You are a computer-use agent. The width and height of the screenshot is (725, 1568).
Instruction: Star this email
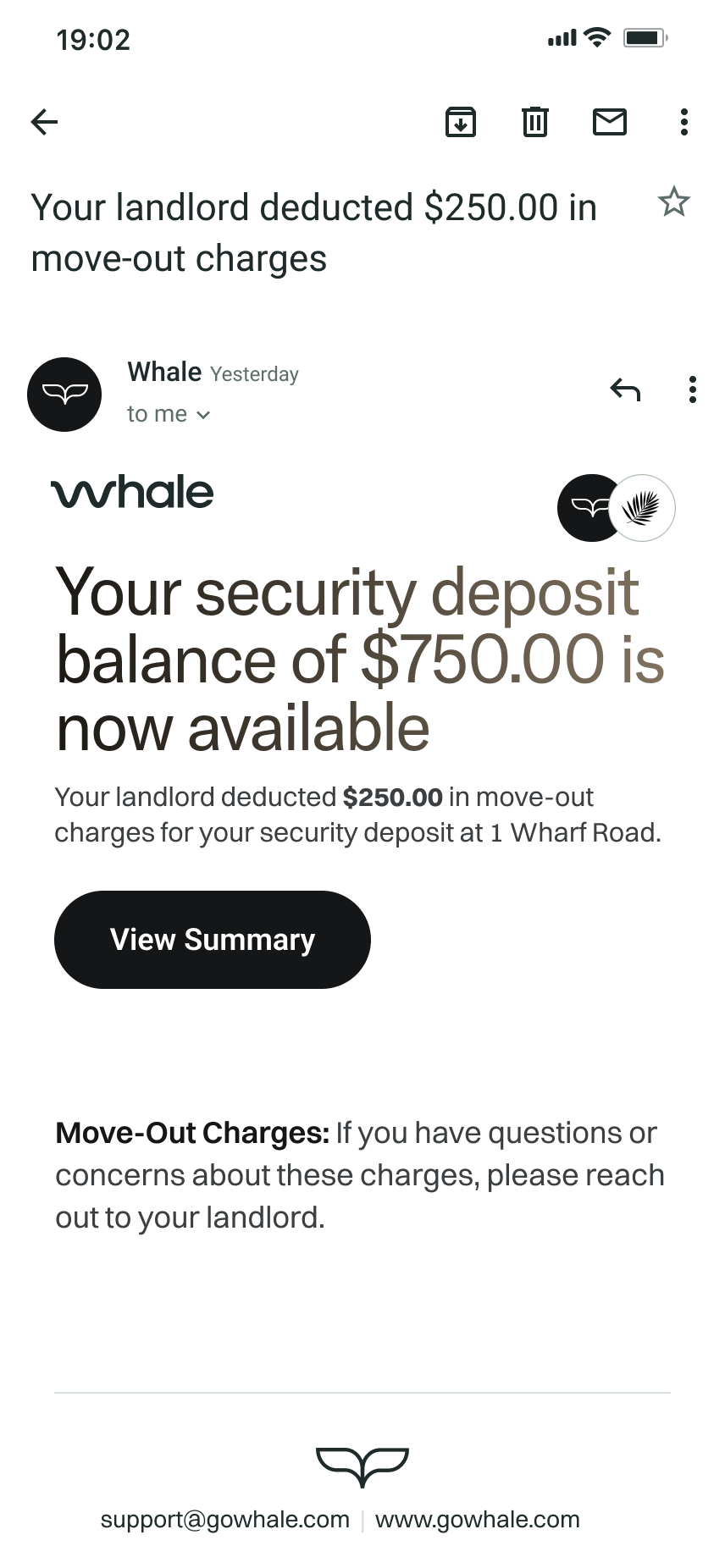(x=673, y=202)
